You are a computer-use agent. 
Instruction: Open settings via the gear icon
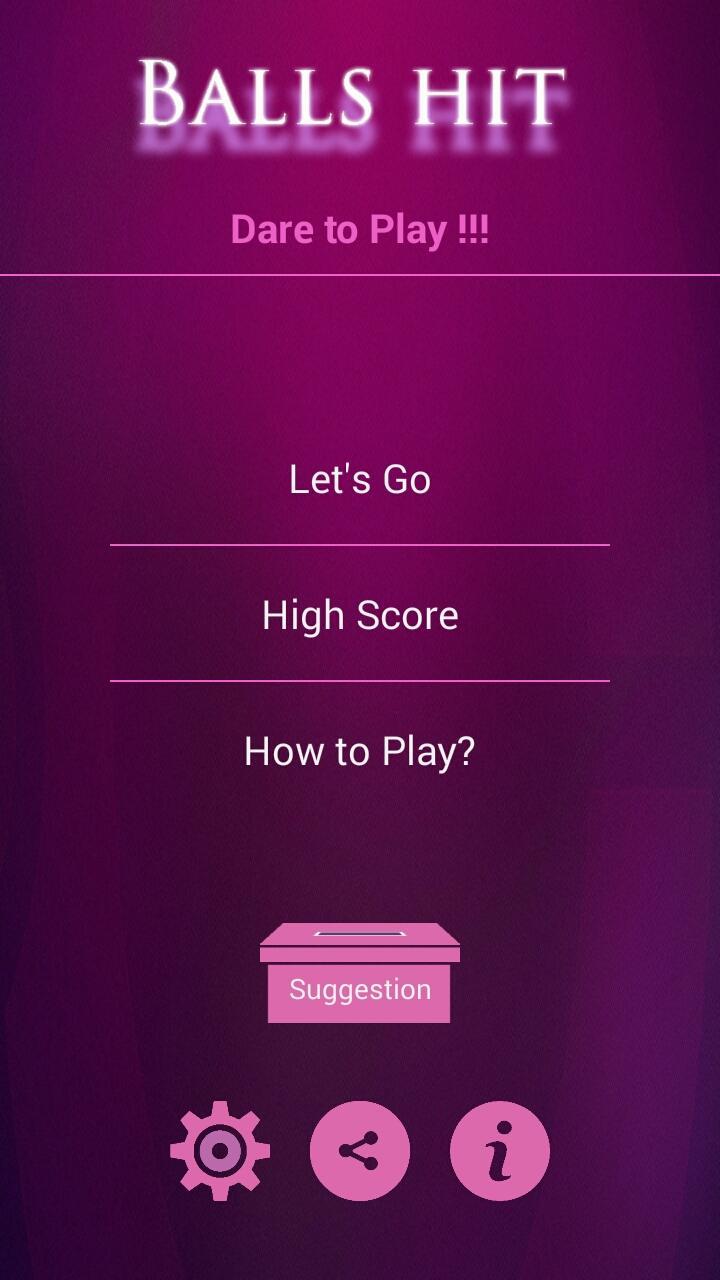(220, 1151)
